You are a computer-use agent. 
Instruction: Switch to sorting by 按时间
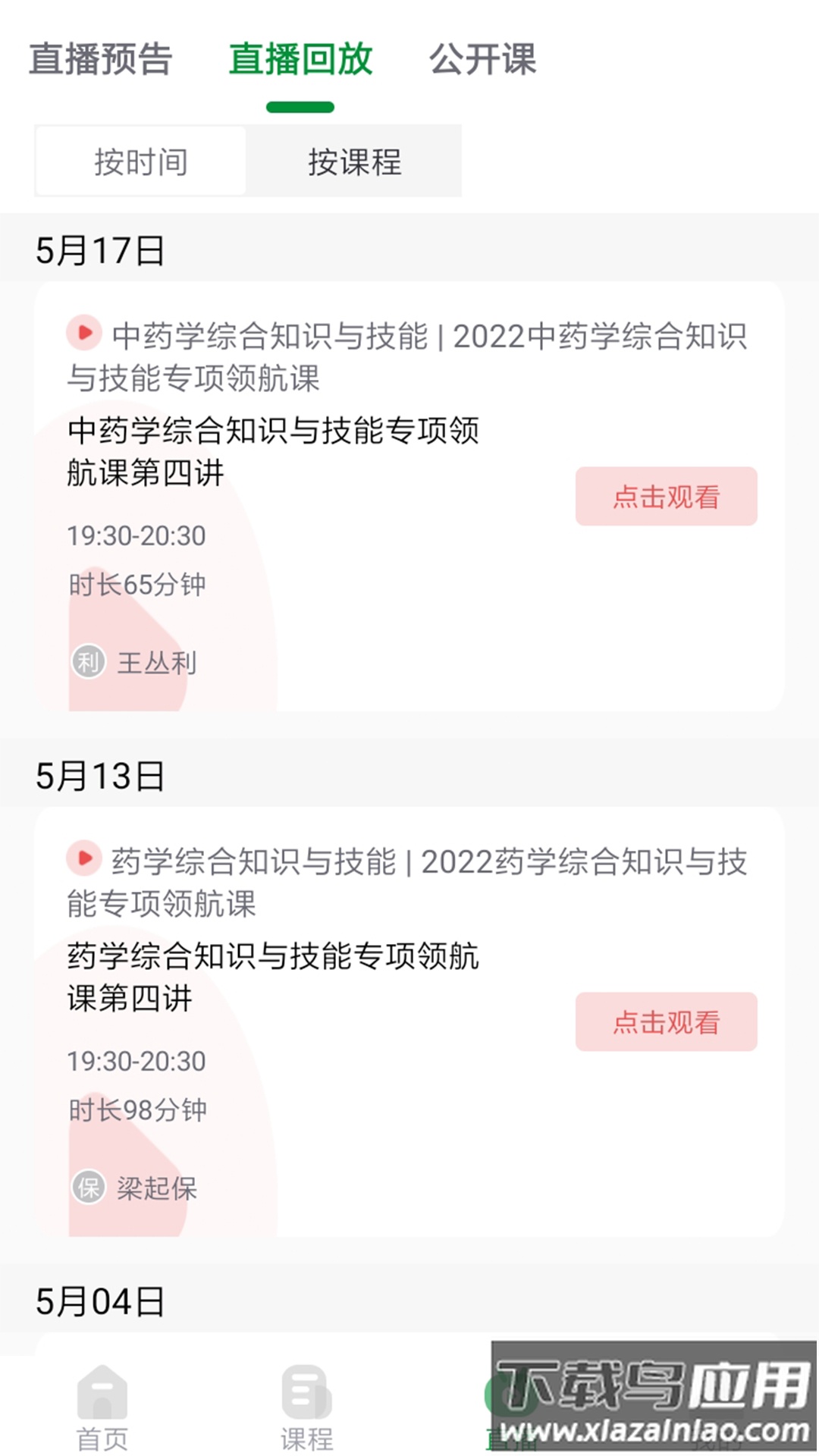point(141,162)
